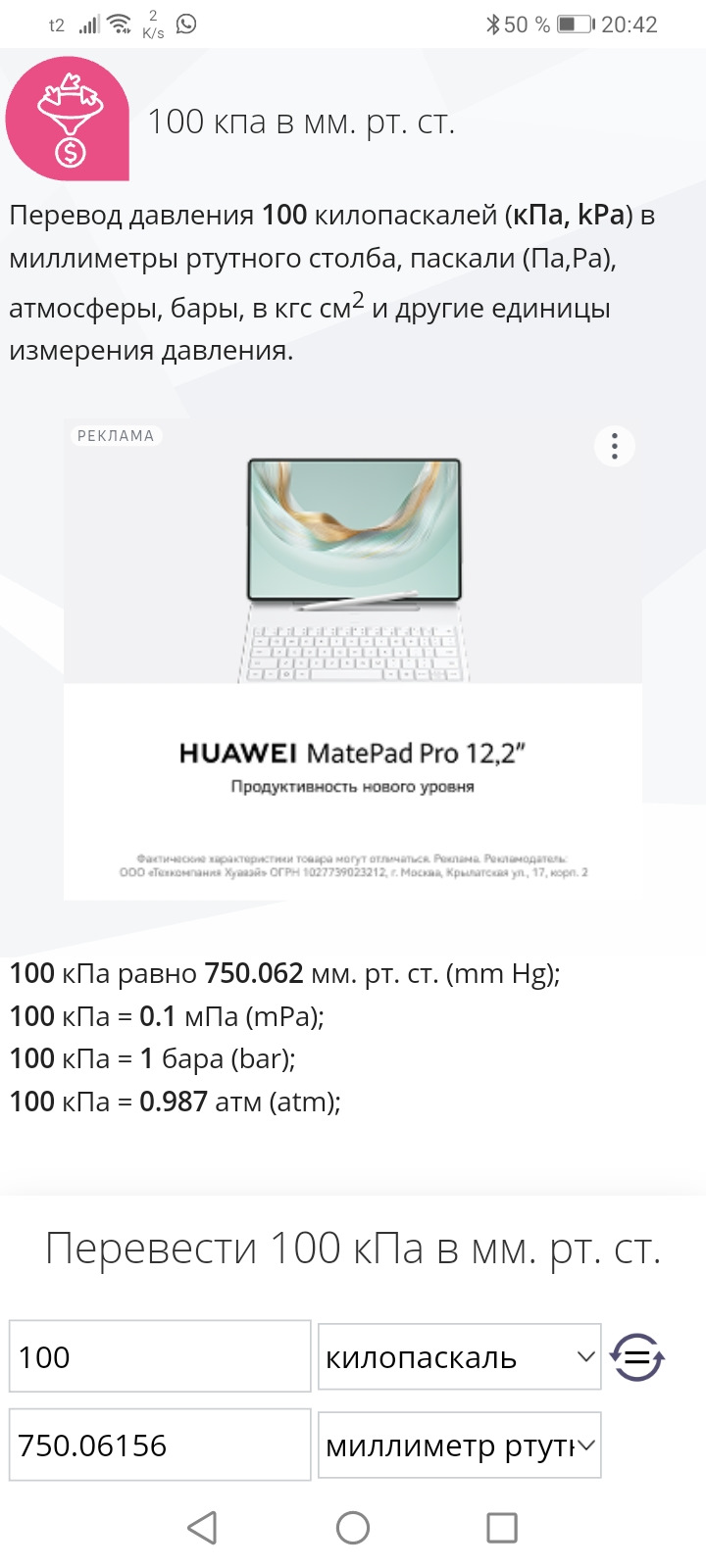Open the ad's three-dot options menu

point(615,446)
